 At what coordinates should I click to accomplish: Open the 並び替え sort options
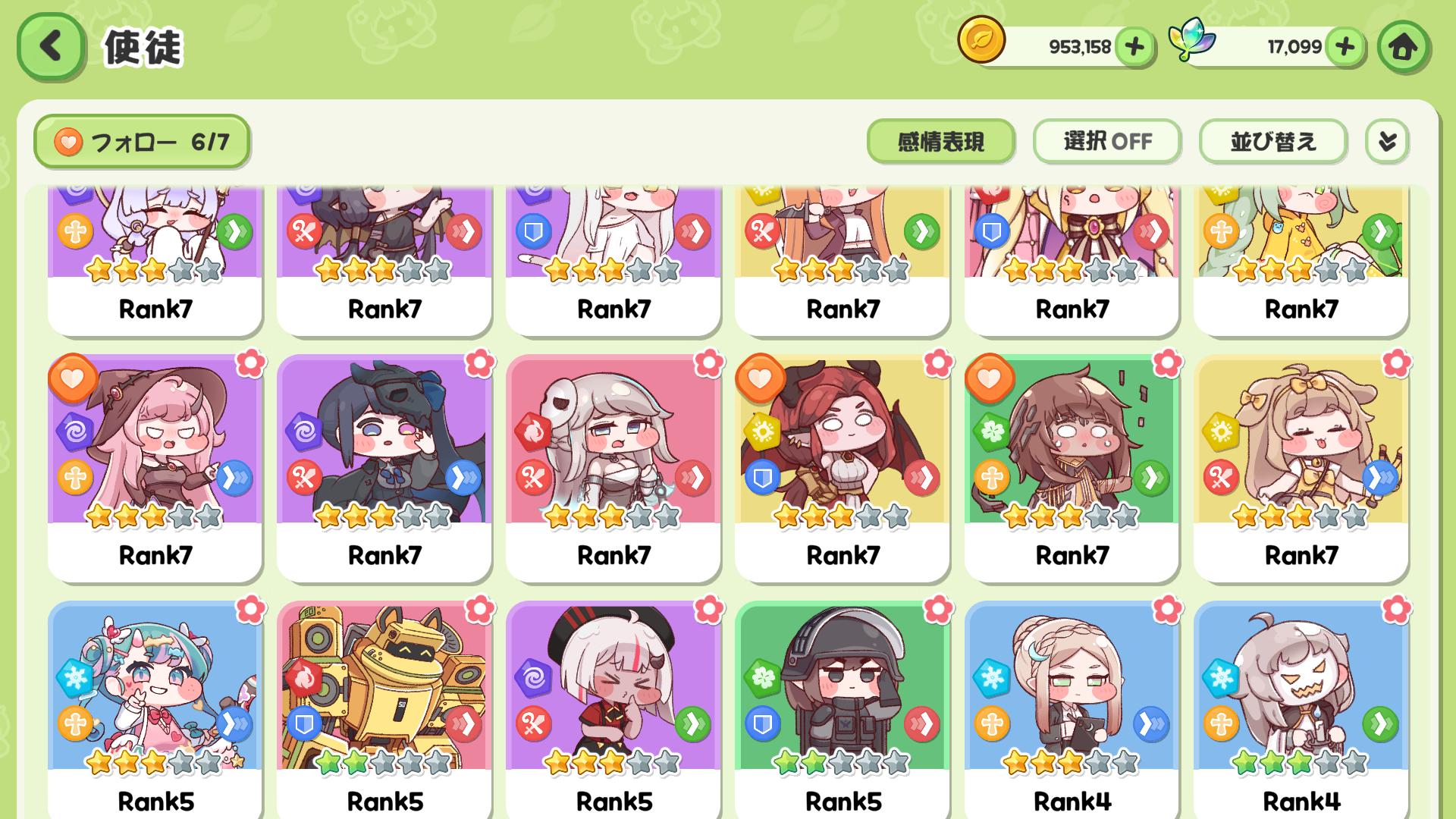pyautogui.click(x=1272, y=142)
